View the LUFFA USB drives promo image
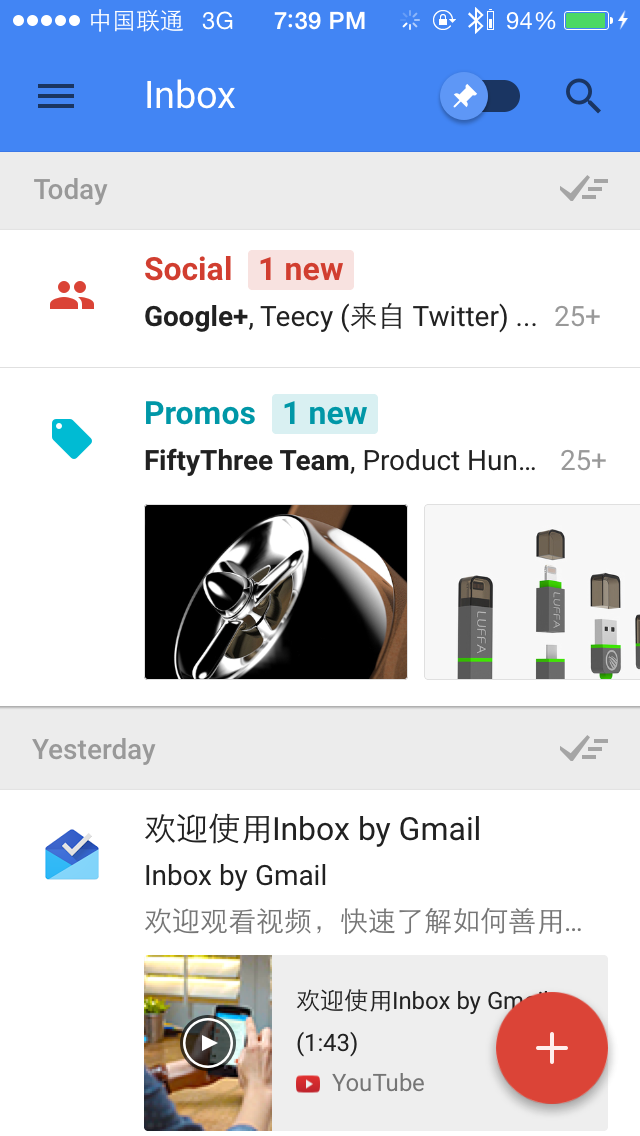640x1136 pixels. 532,592
